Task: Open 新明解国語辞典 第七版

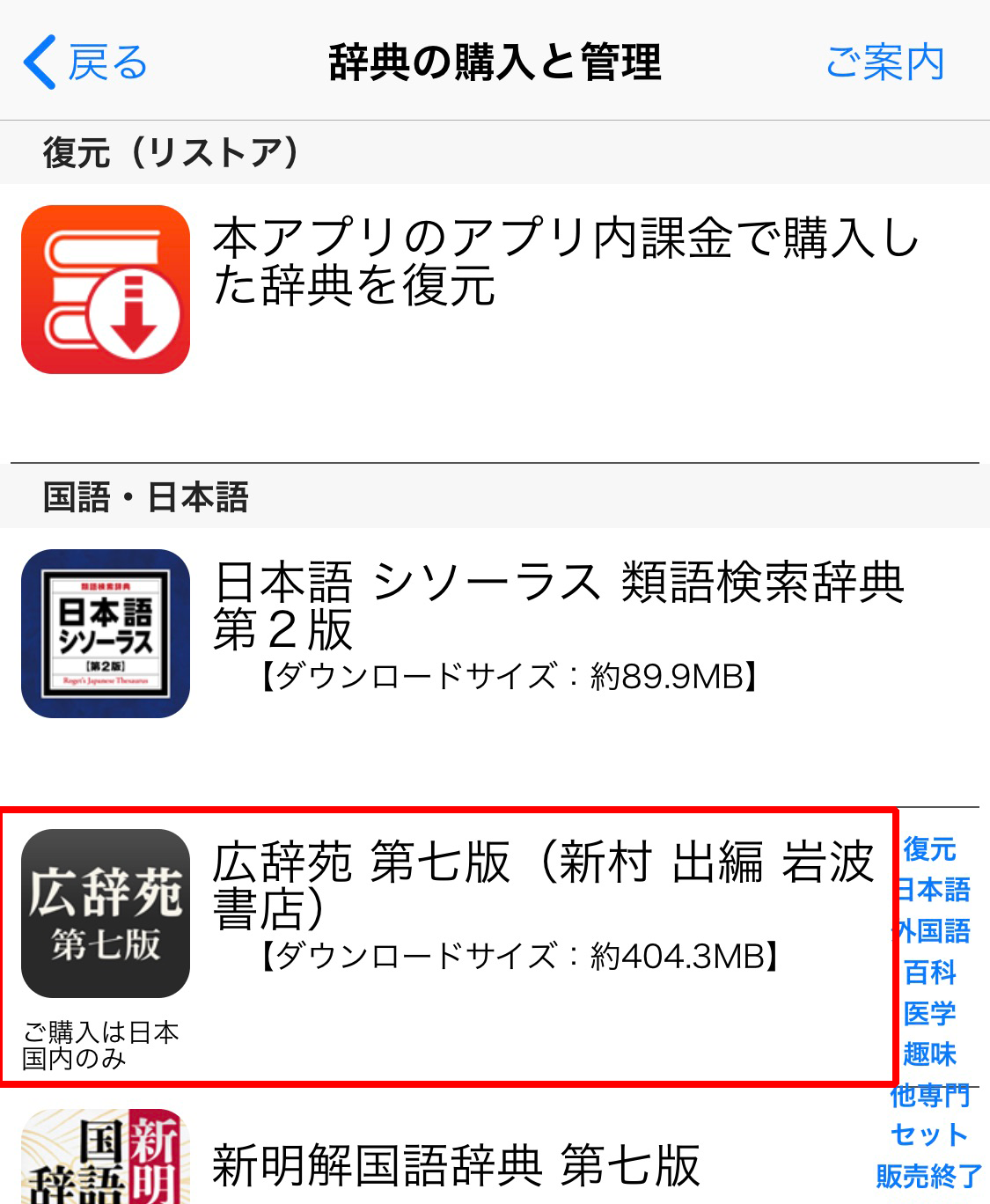Action: [449, 1164]
